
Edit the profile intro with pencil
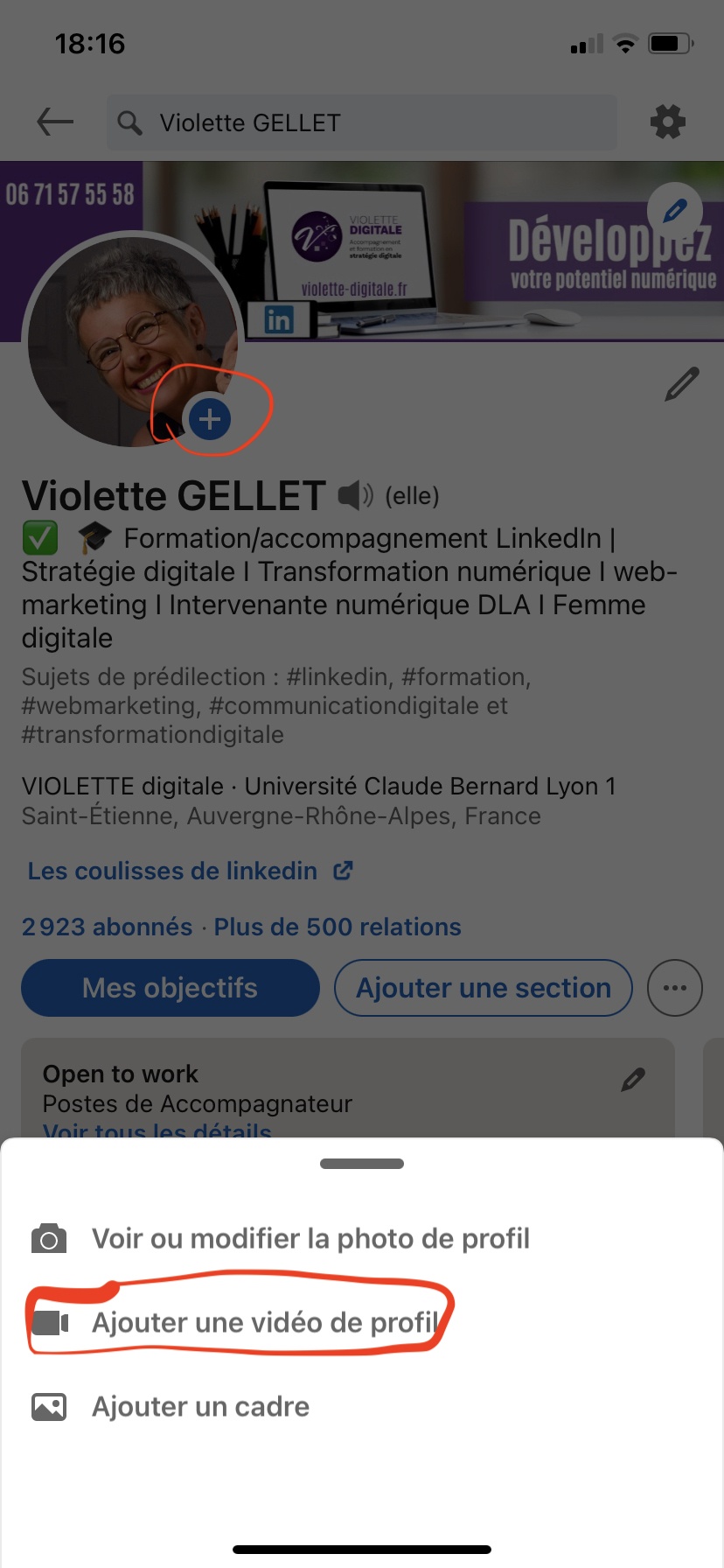click(x=682, y=384)
